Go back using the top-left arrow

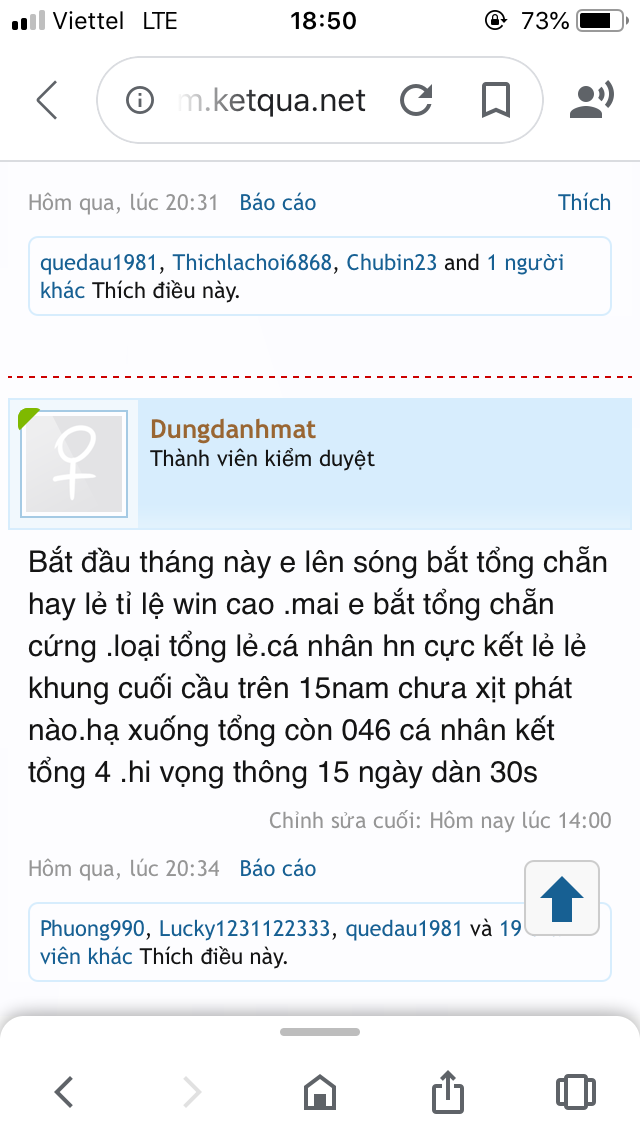(47, 100)
